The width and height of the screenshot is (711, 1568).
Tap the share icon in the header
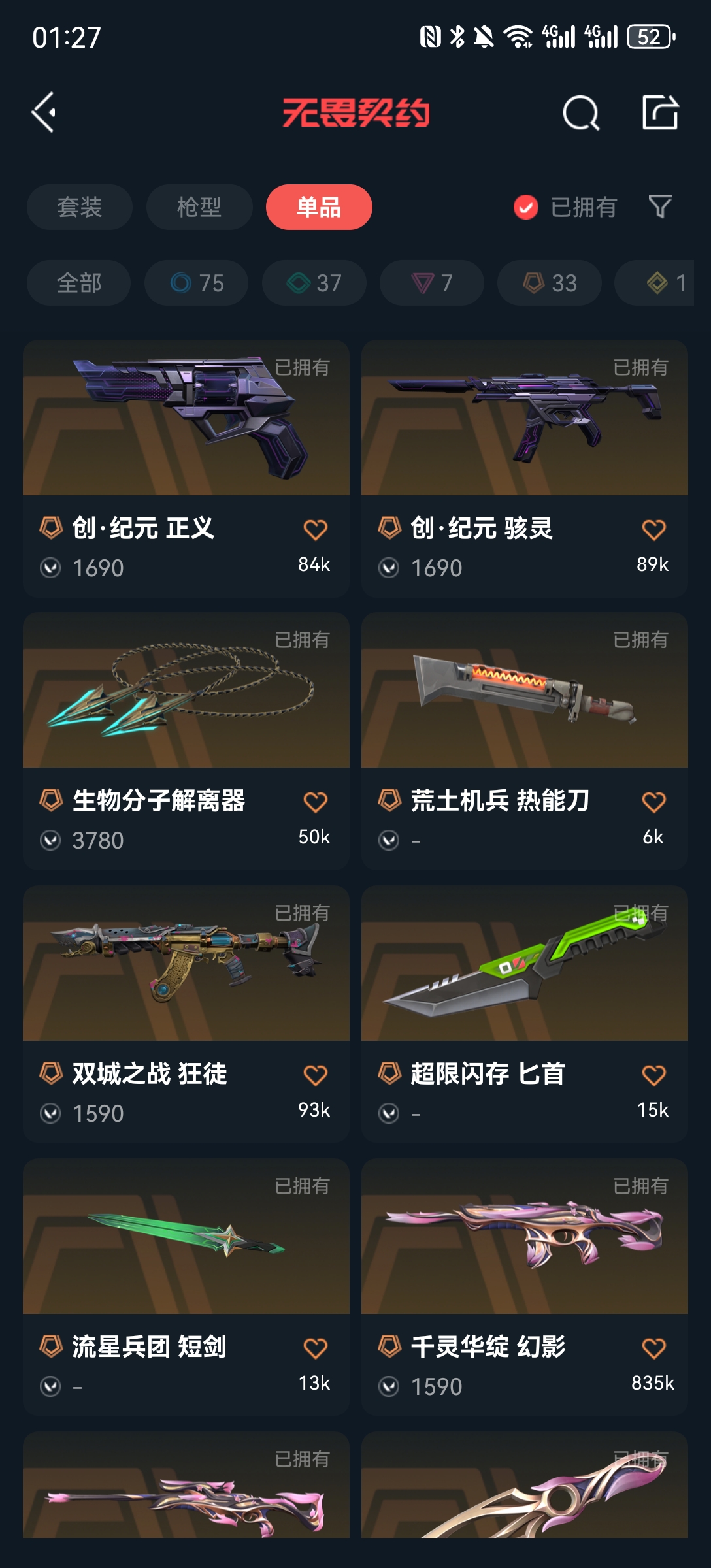click(x=660, y=112)
